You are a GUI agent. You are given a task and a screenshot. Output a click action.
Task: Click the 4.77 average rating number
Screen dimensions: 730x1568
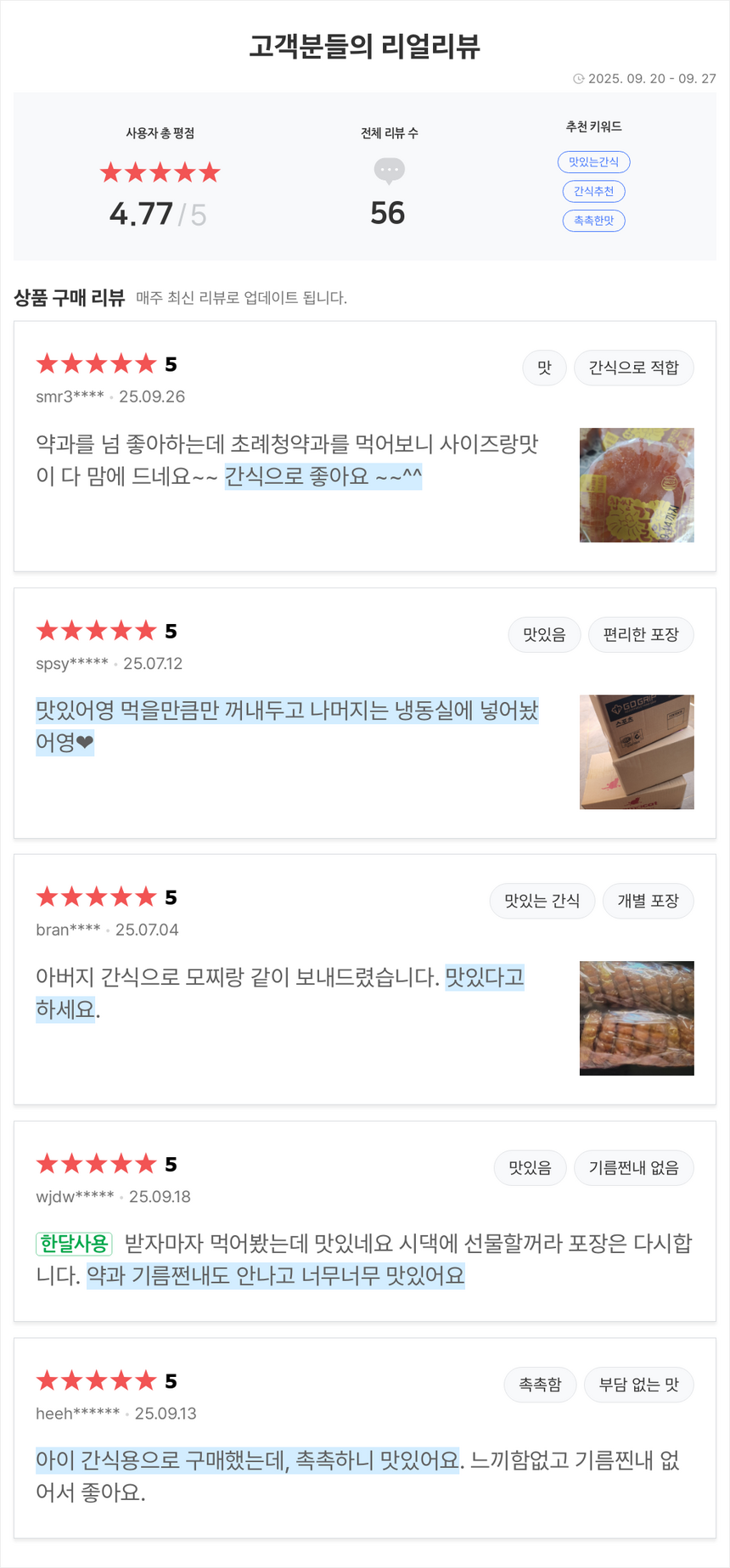141,212
